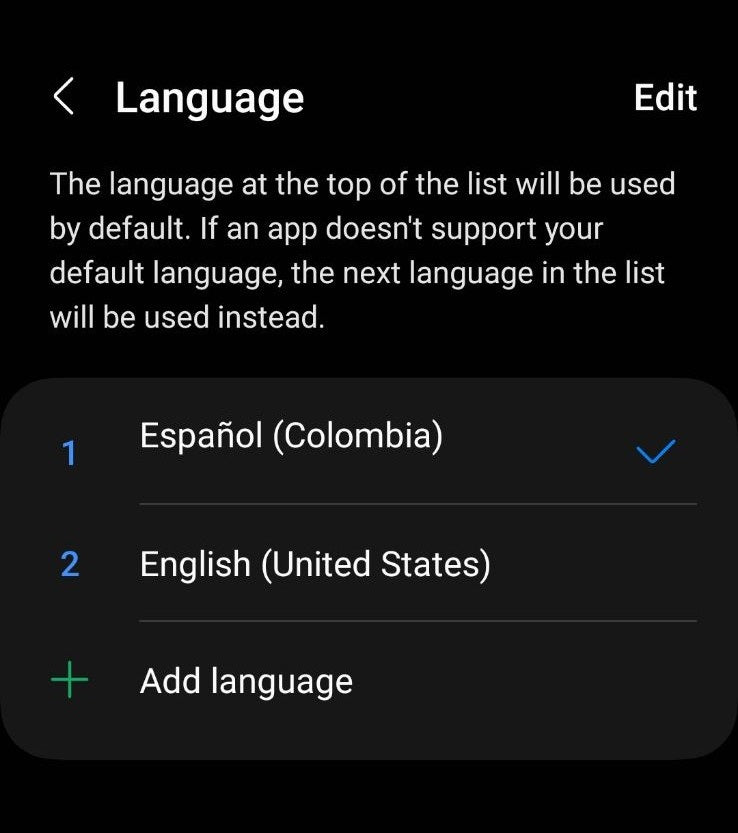
Task: Add a new language
Action: coord(246,682)
